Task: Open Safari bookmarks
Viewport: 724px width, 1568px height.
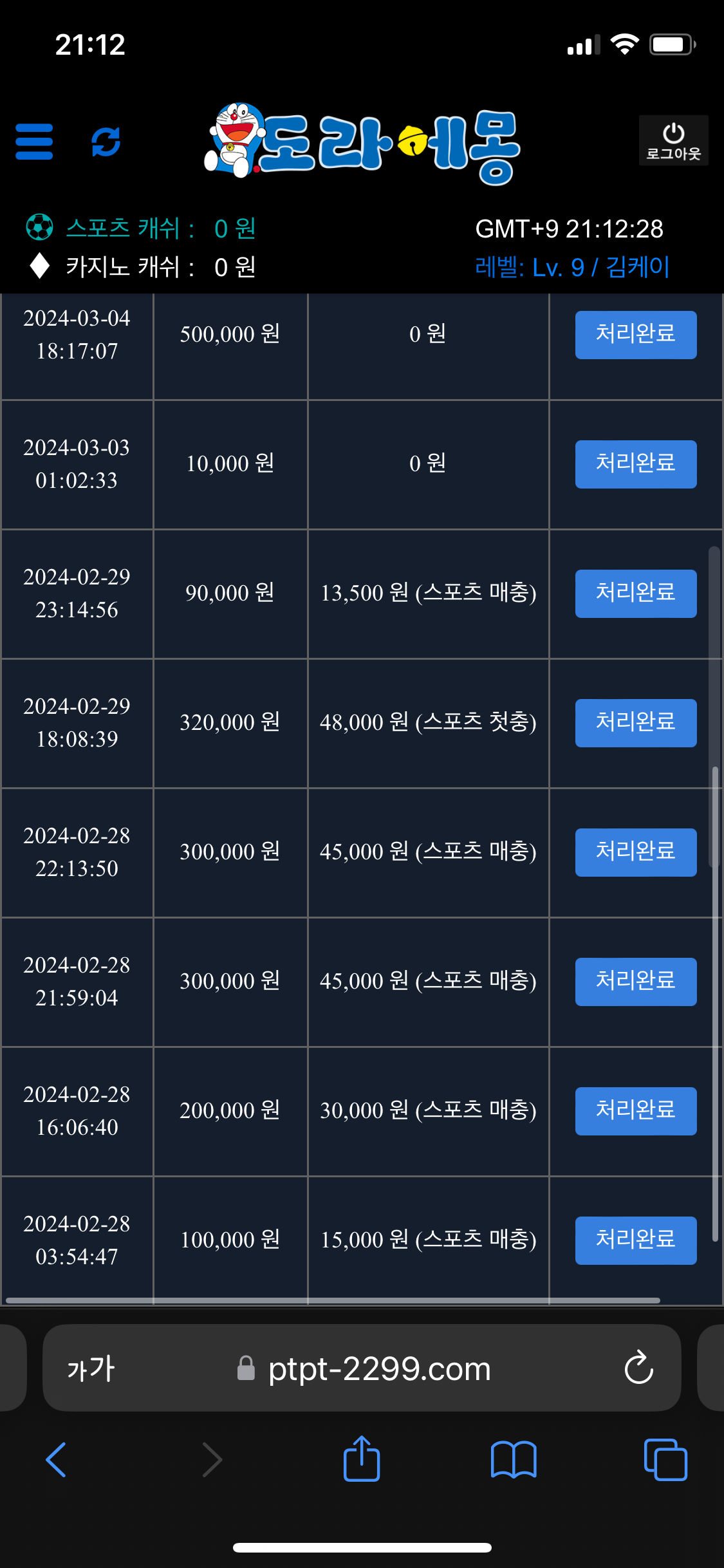Action: 513,1460
